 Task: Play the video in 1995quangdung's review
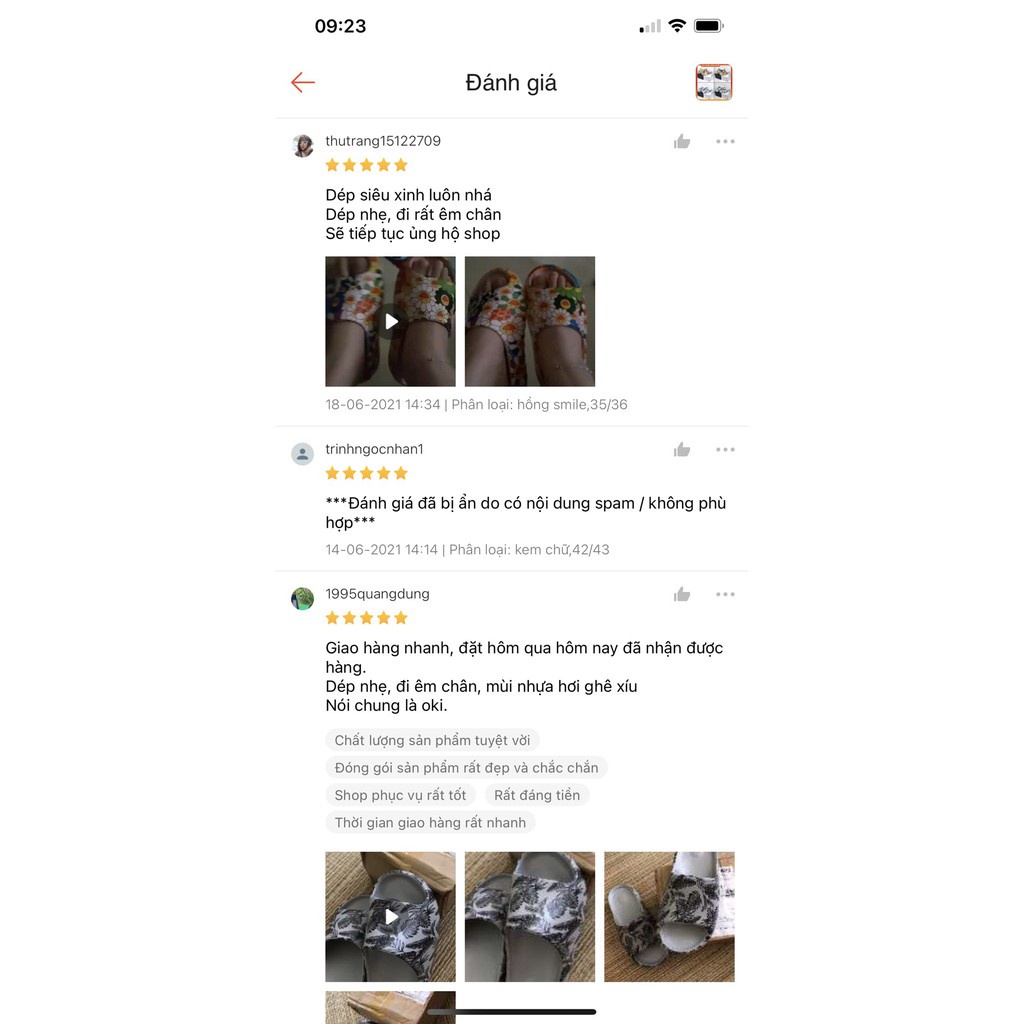tap(390, 916)
